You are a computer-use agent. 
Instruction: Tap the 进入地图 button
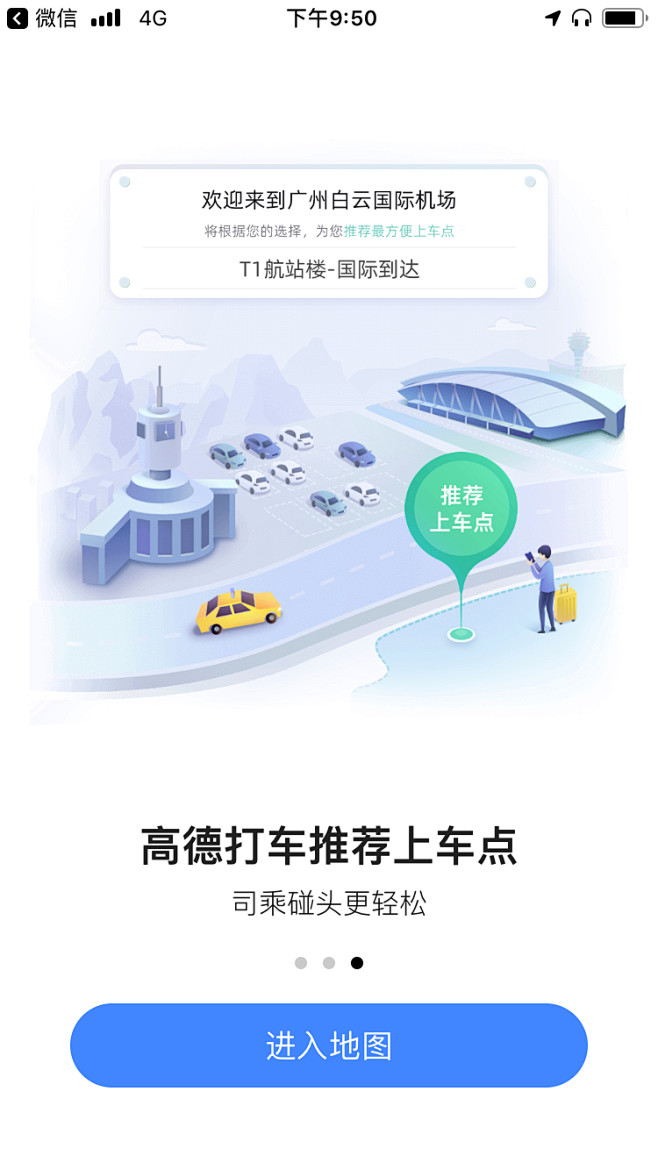[x=328, y=1045]
